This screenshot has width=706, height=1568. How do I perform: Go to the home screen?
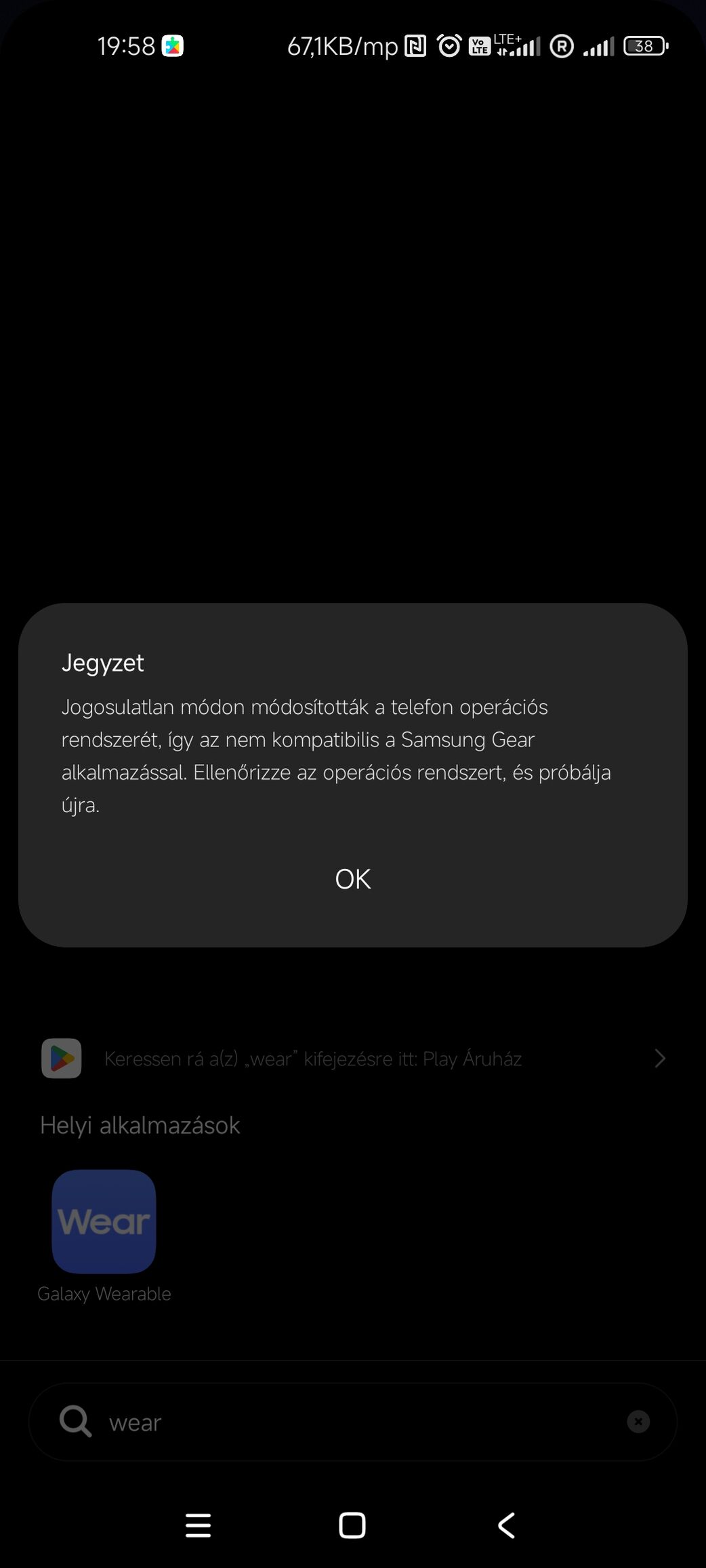click(x=352, y=1525)
